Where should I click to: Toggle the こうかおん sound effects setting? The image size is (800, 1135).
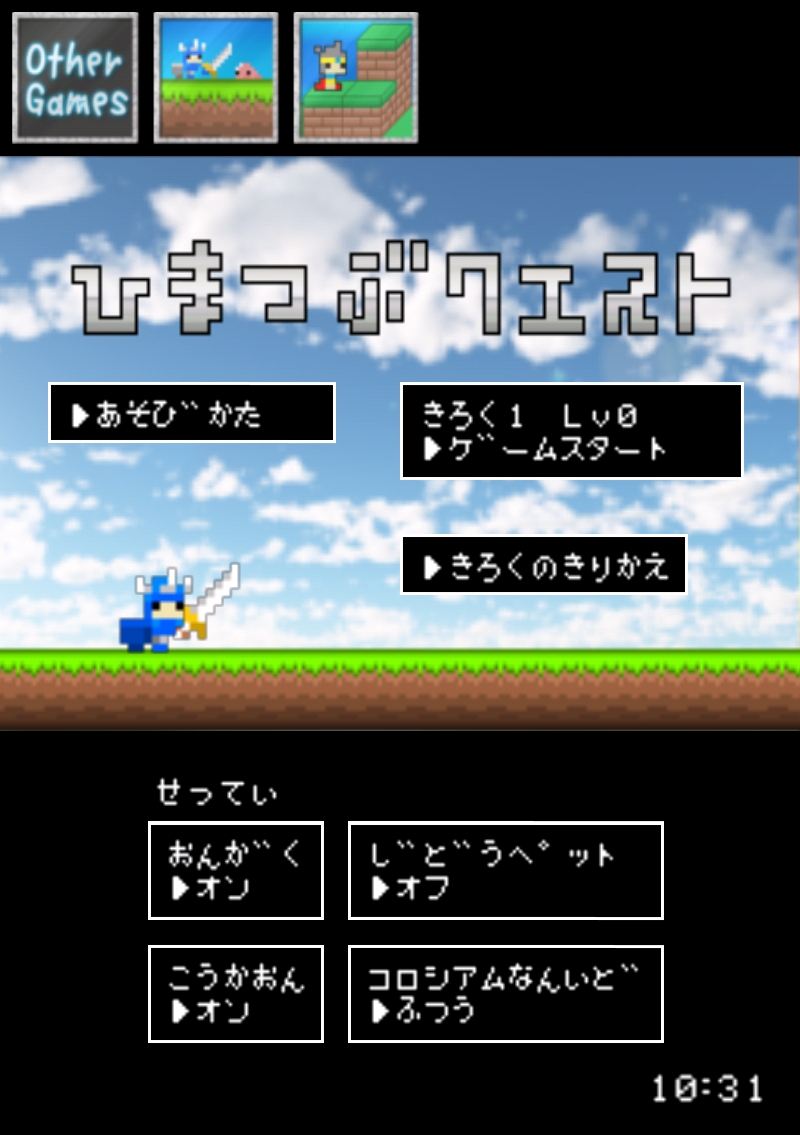(235, 993)
